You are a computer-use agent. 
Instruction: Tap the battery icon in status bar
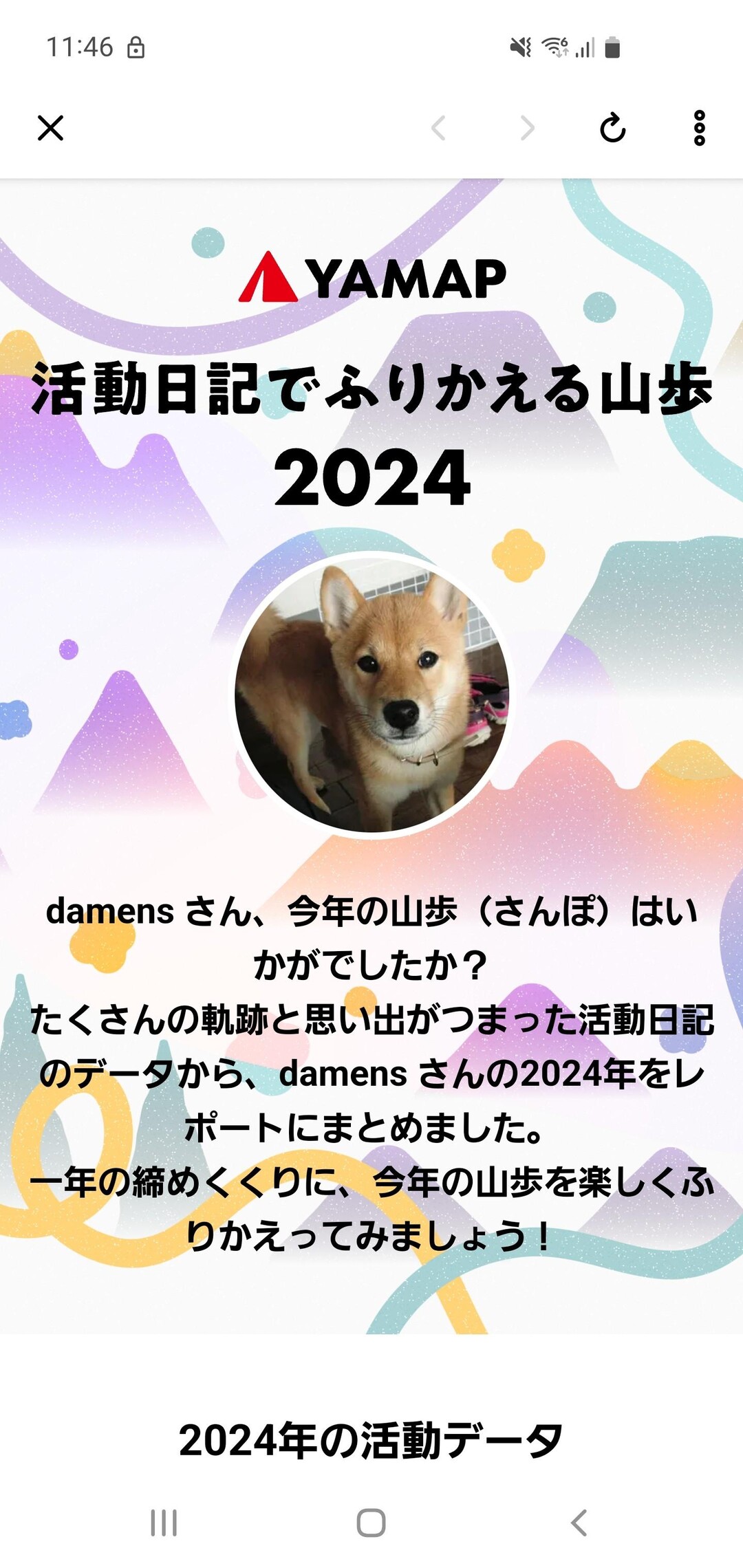coord(612,45)
